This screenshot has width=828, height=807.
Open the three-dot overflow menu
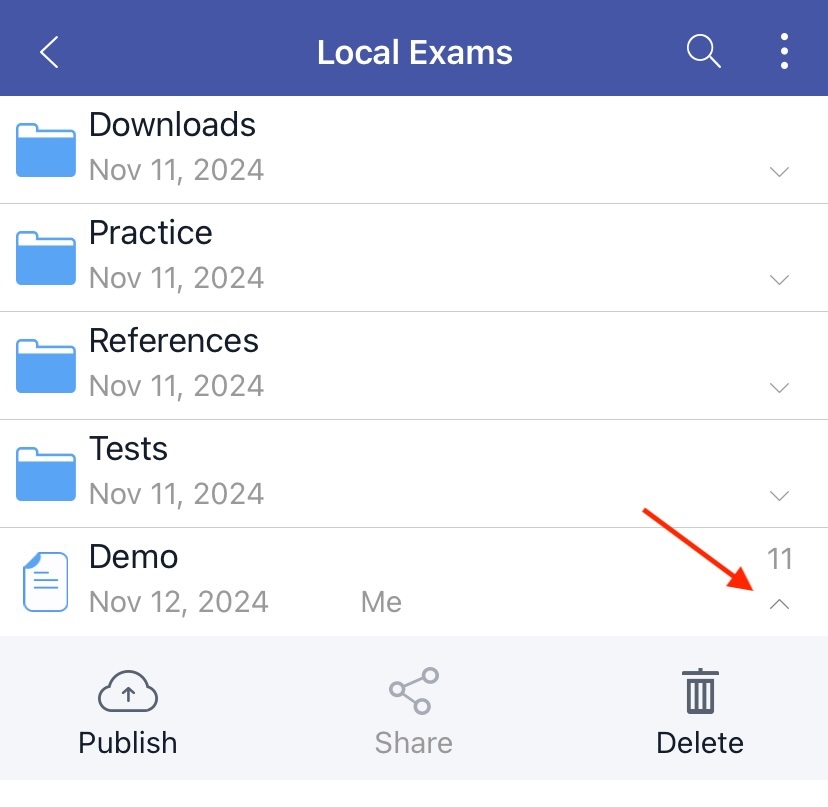[785, 51]
